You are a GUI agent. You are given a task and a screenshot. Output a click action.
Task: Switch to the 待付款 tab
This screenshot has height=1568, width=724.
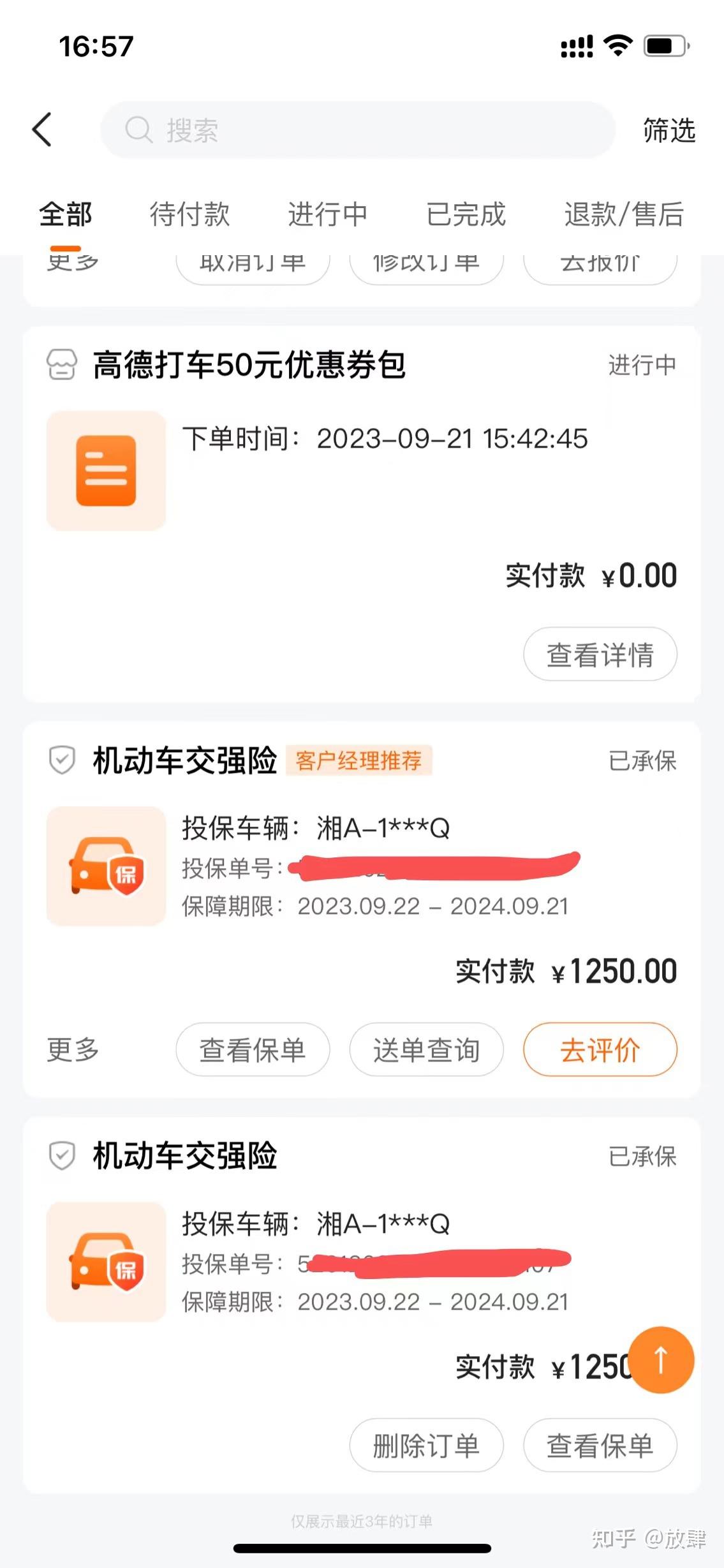[x=189, y=214]
